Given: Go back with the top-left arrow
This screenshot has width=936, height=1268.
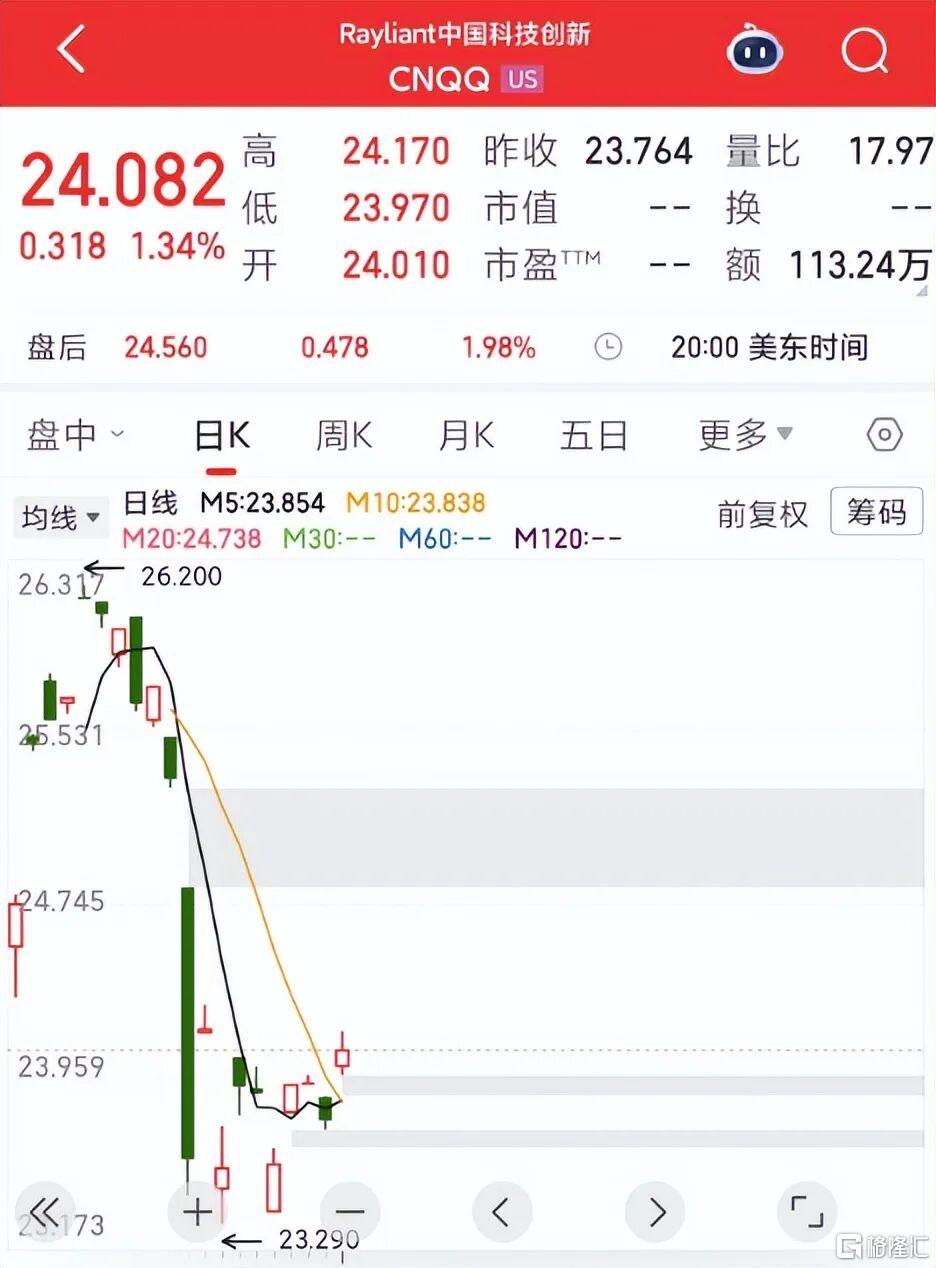Looking at the screenshot, I should [71, 50].
